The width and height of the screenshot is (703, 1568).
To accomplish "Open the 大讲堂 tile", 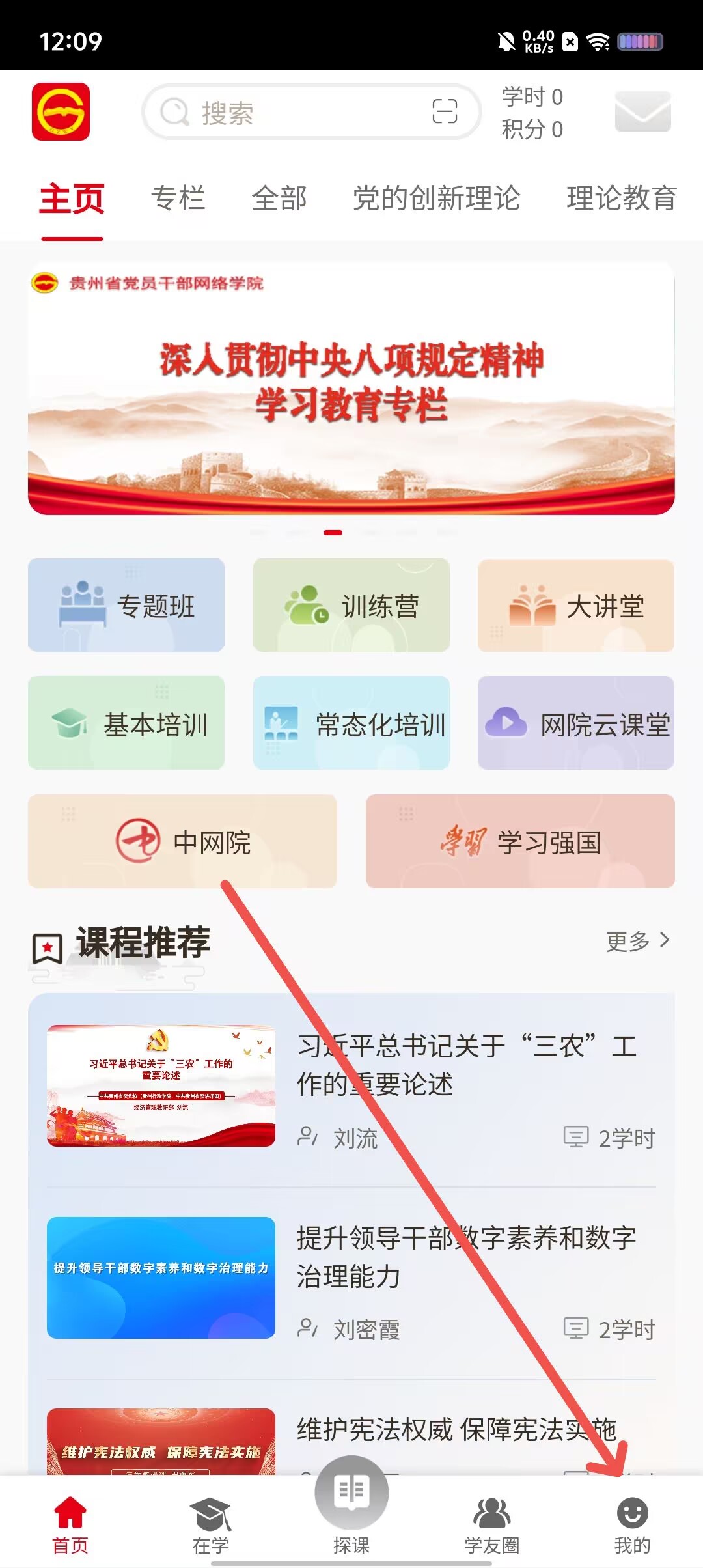I will 575,605.
